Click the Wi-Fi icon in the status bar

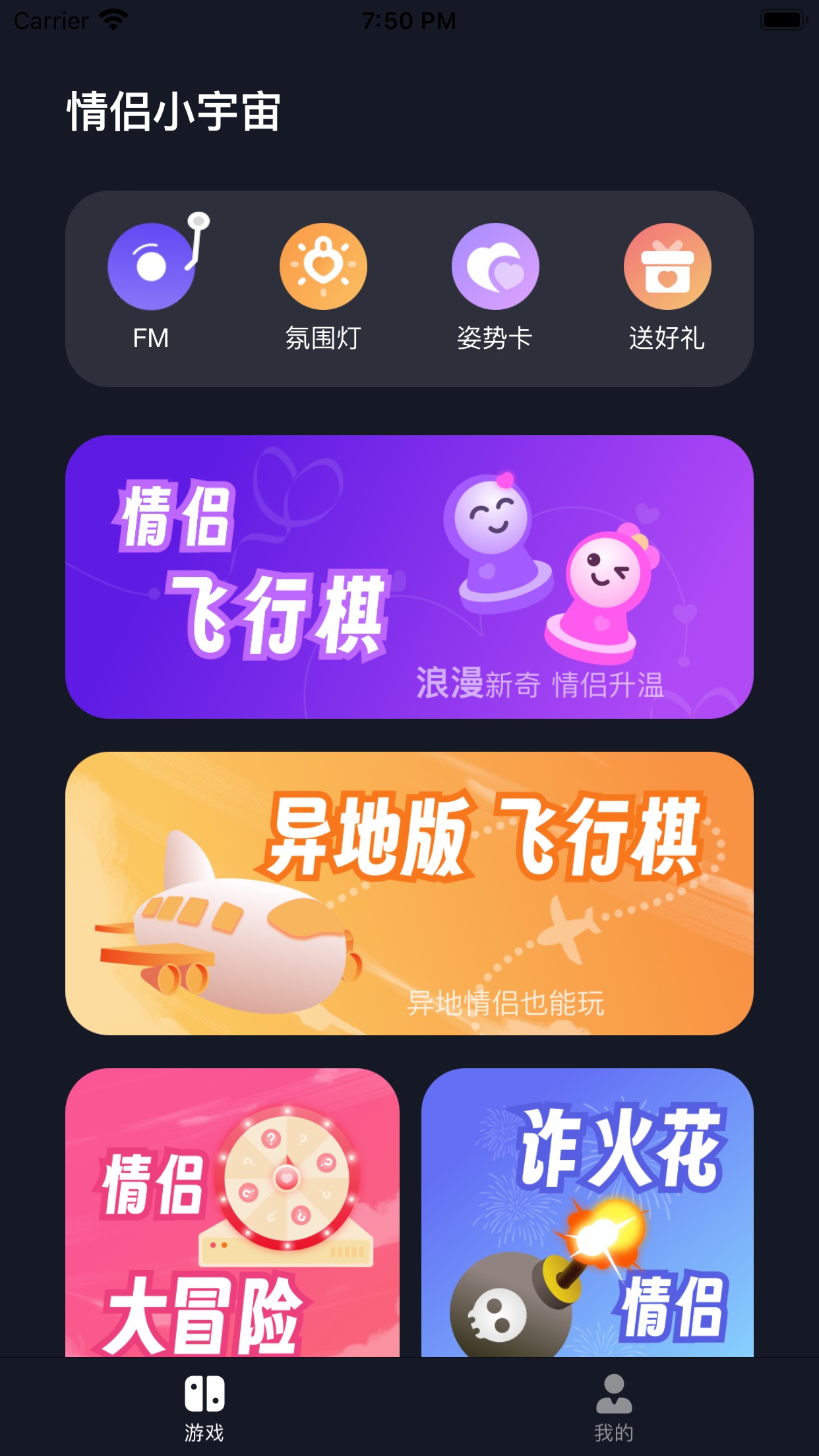click(112, 20)
